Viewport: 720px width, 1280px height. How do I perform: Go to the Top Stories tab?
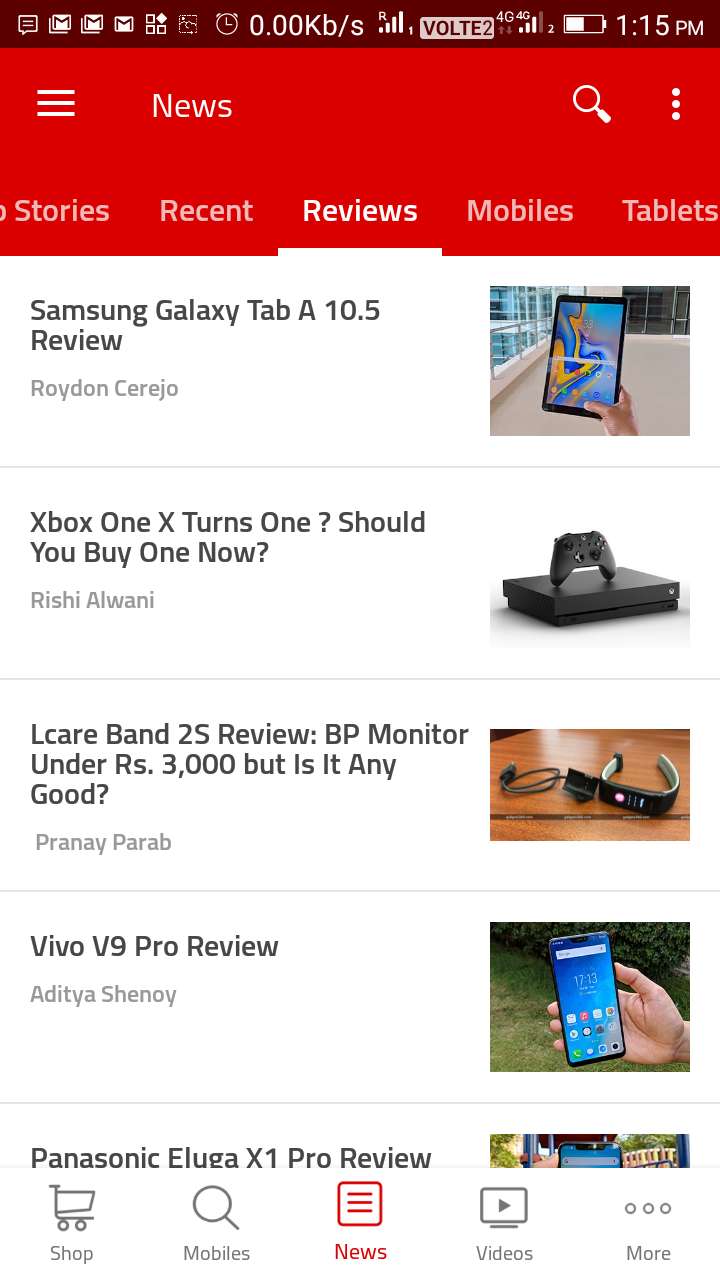coord(54,211)
